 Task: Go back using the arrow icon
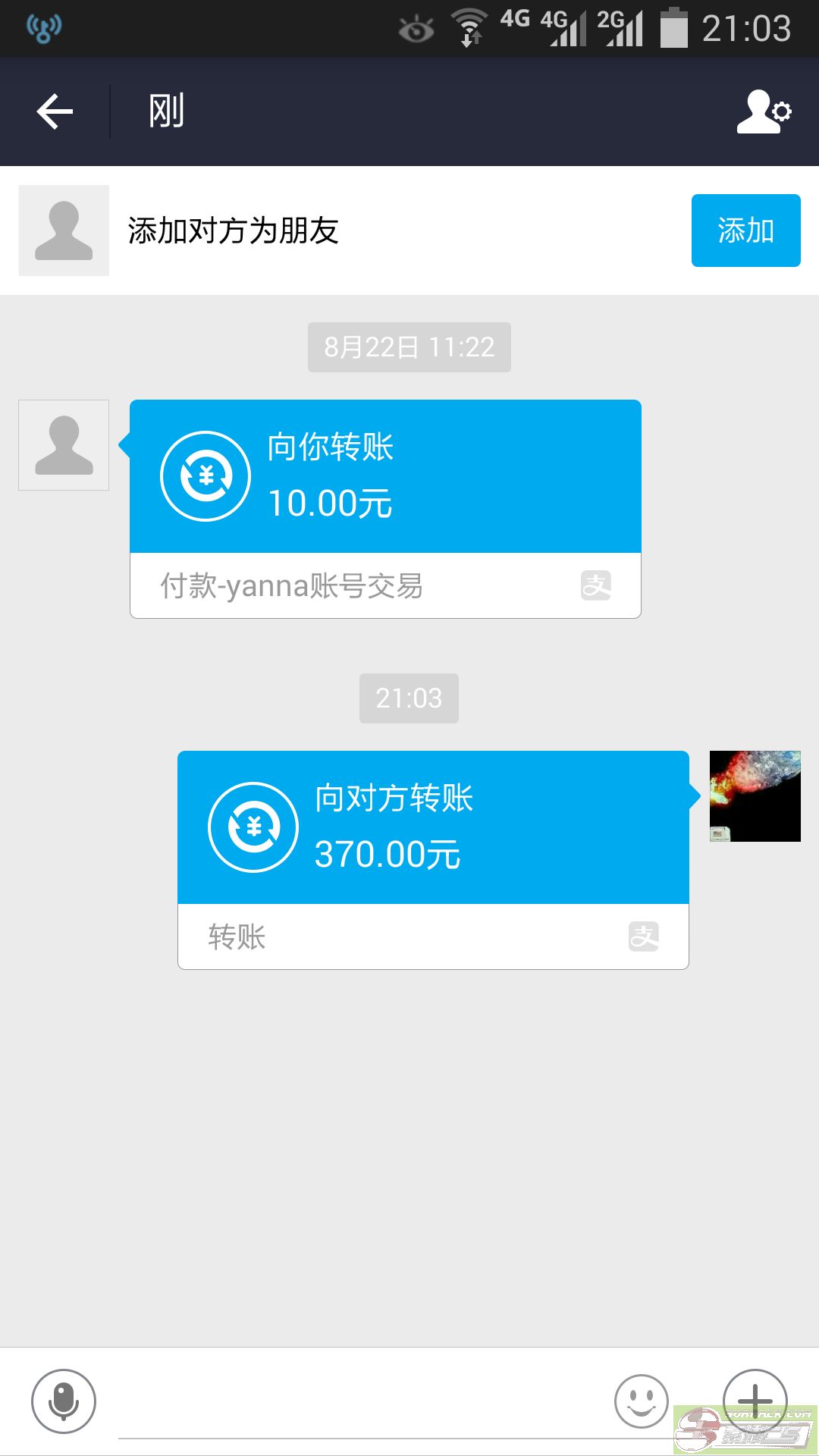55,111
